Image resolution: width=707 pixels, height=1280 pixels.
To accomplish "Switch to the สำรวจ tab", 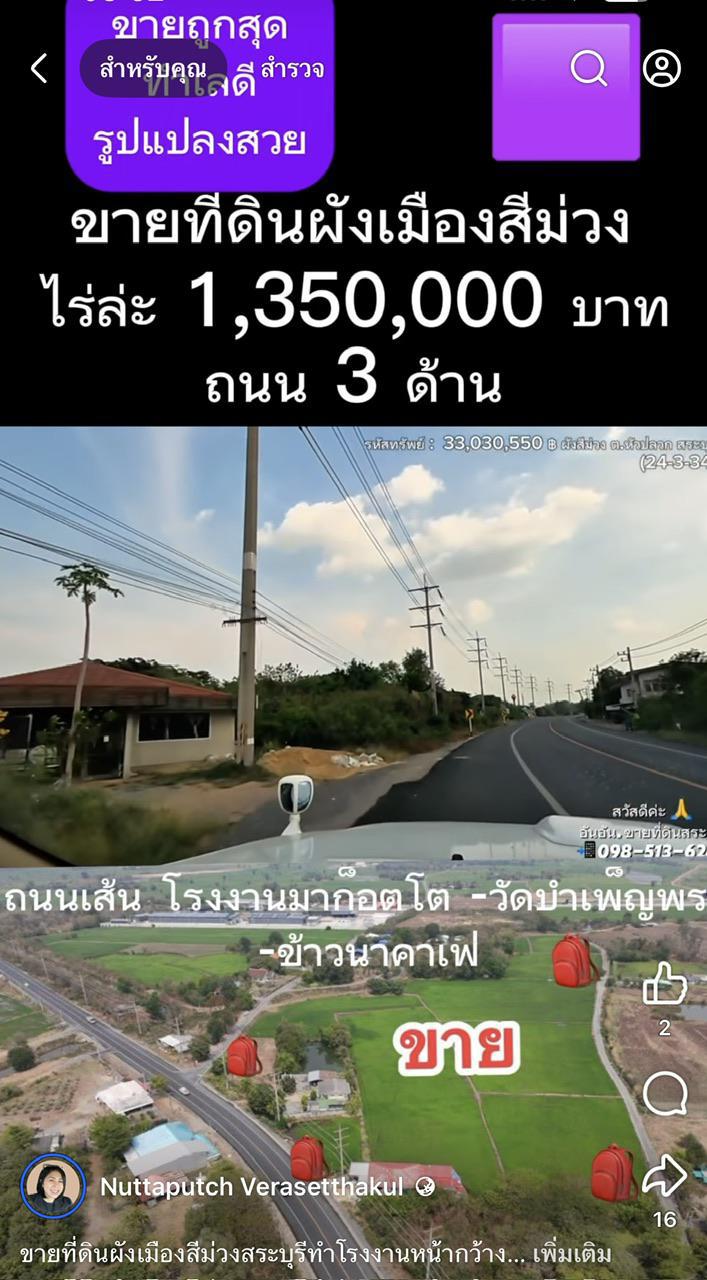I will pos(292,70).
